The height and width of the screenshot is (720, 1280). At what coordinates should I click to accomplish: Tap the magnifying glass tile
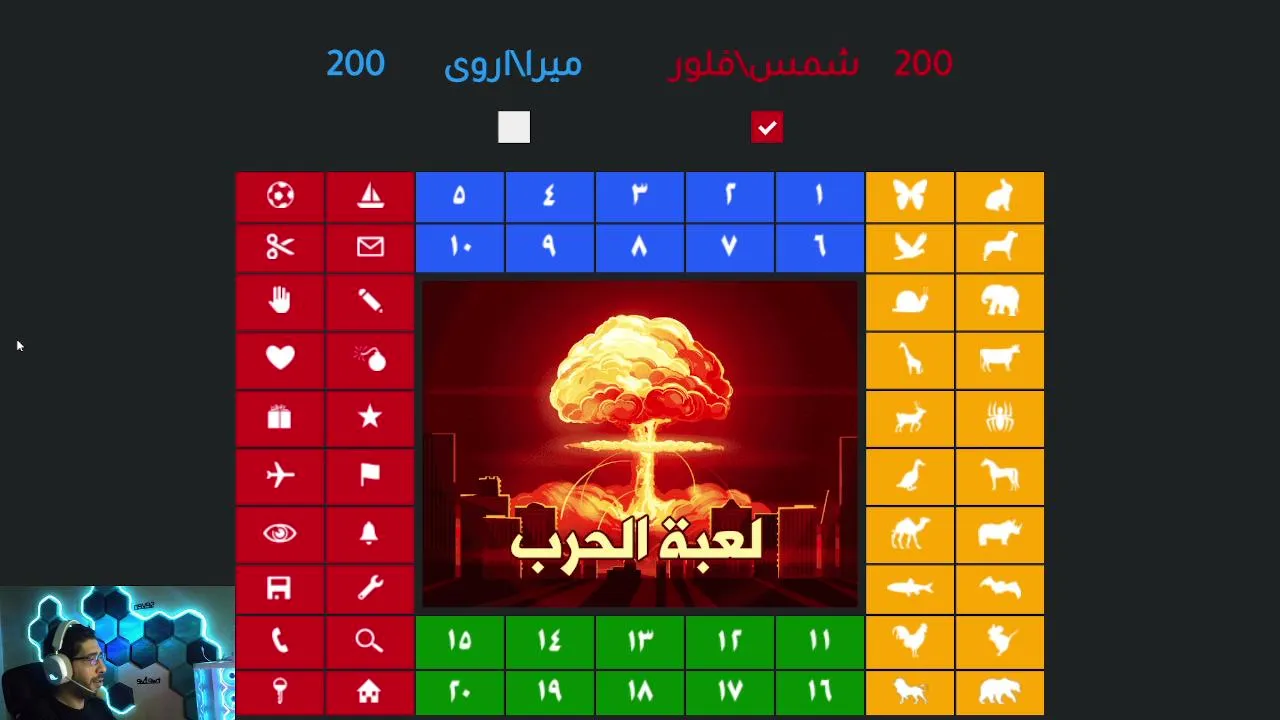370,640
